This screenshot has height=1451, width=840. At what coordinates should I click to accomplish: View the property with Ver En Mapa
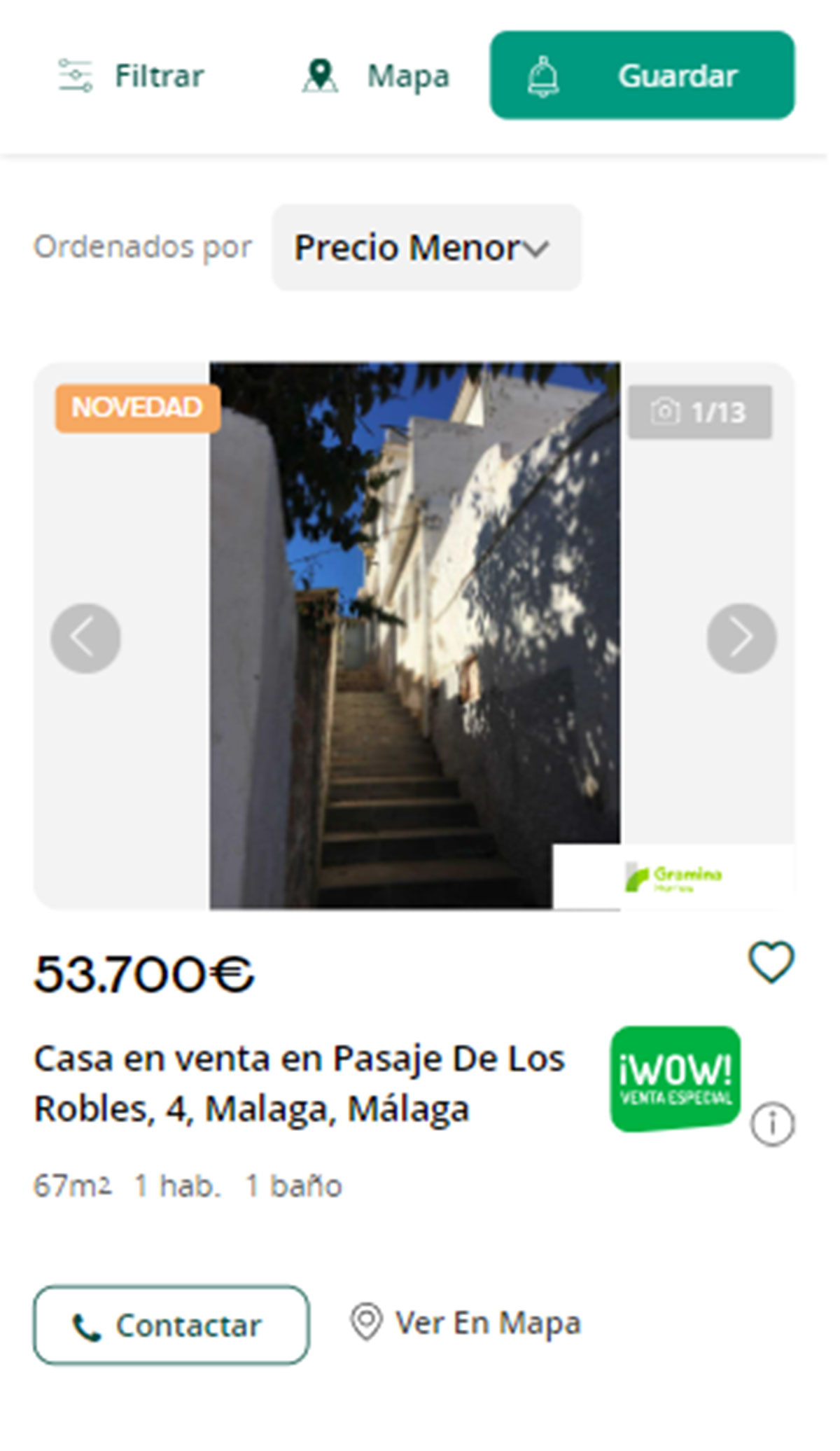pyautogui.click(x=466, y=1323)
